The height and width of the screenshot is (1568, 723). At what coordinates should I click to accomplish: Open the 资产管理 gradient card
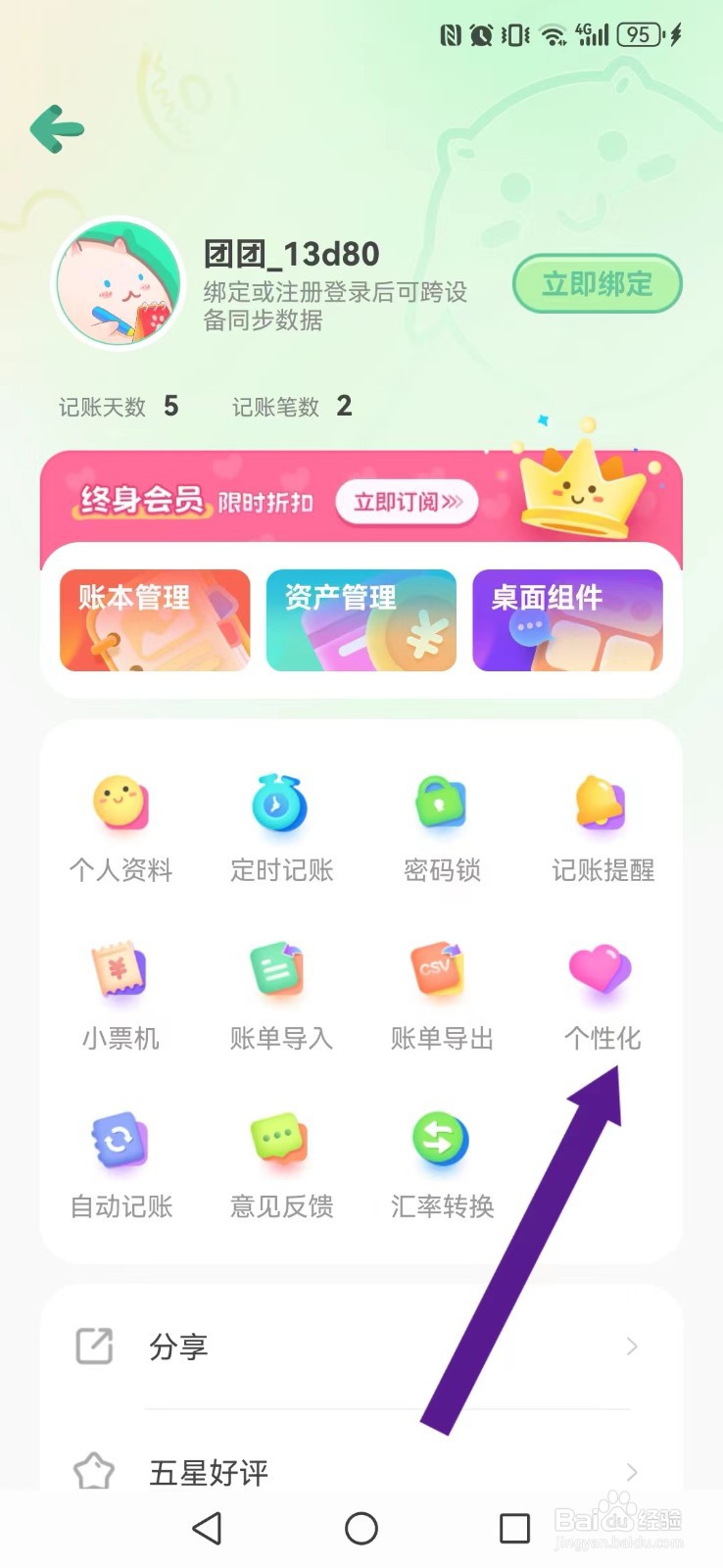pos(361,619)
